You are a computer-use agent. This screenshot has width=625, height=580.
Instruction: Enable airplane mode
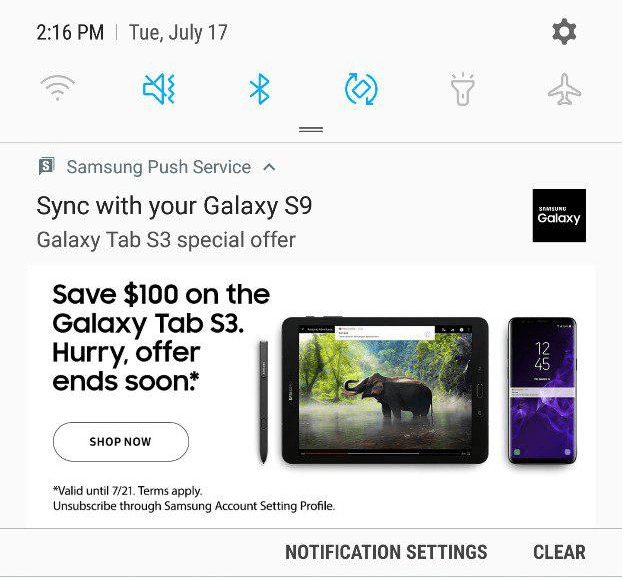[564, 90]
